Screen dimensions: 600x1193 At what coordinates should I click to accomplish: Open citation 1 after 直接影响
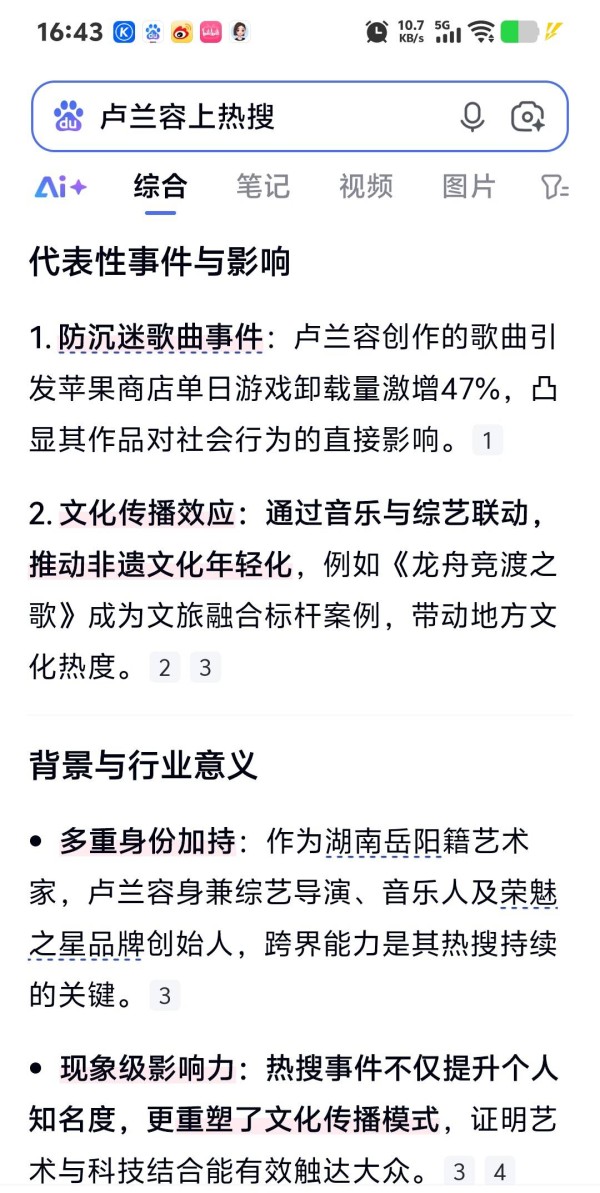487,440
